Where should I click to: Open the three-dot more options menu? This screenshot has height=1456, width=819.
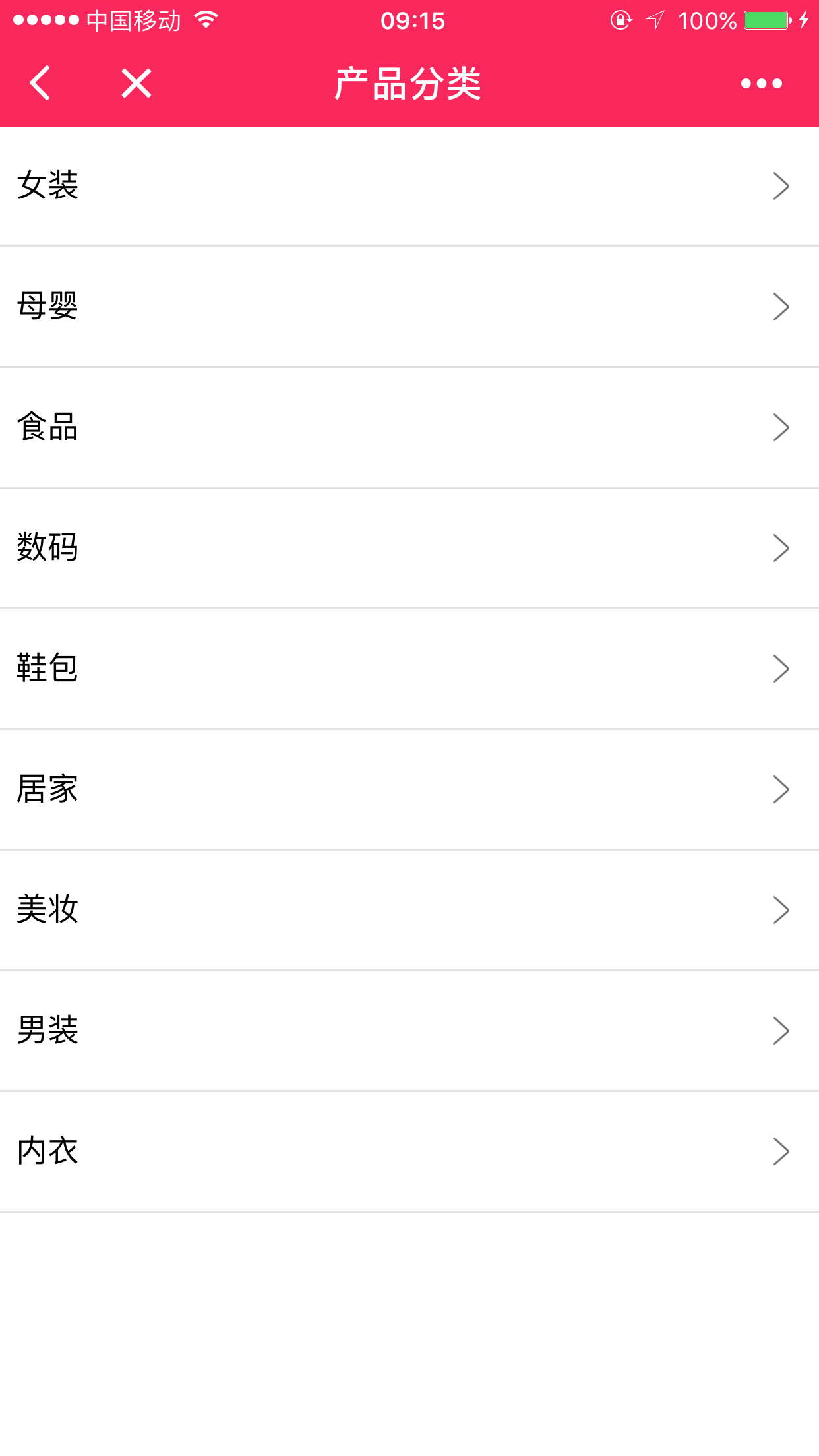pyautogui.click(x=761, y=84)
